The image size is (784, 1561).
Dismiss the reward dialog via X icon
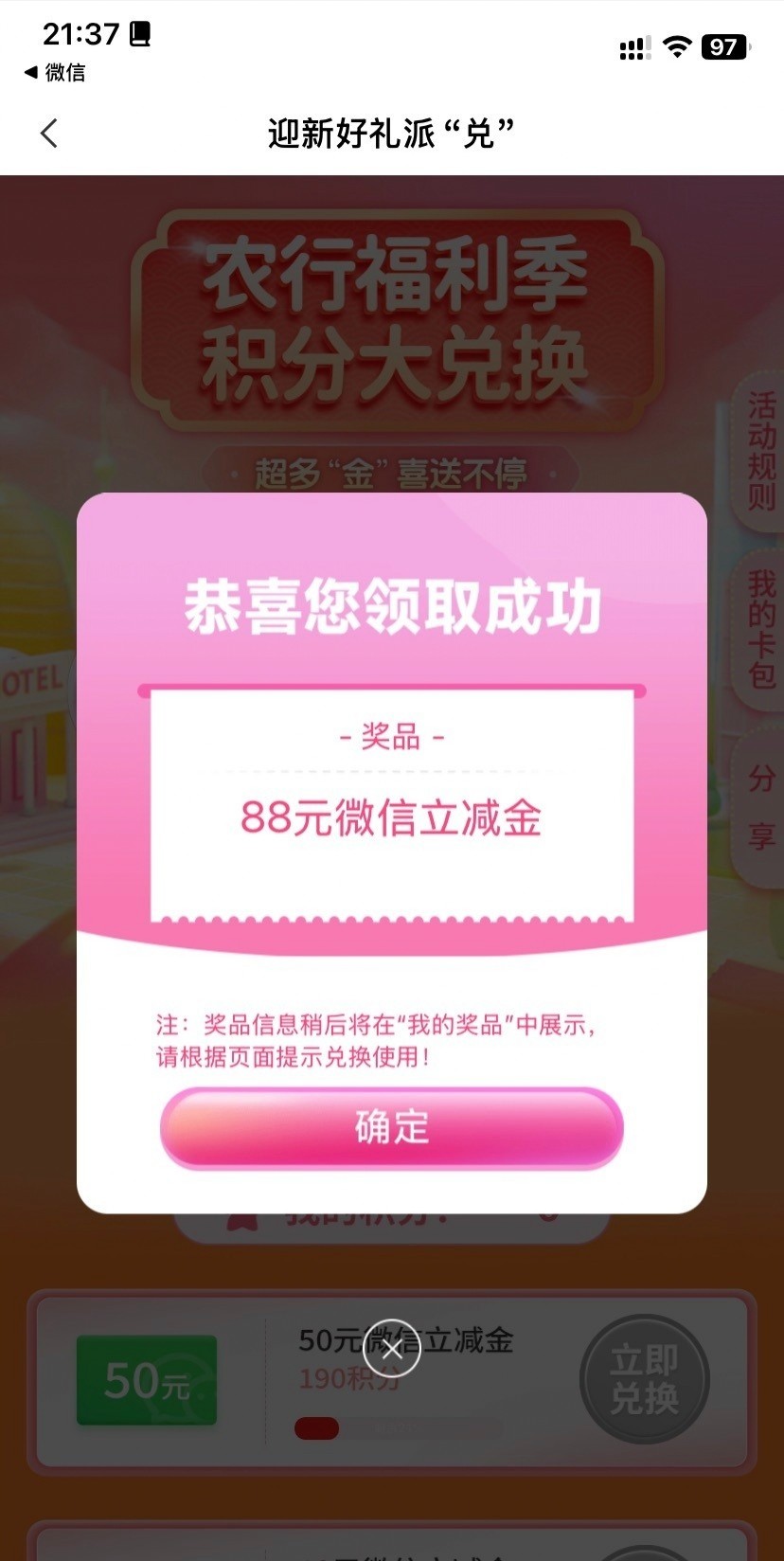point(392,1349)
